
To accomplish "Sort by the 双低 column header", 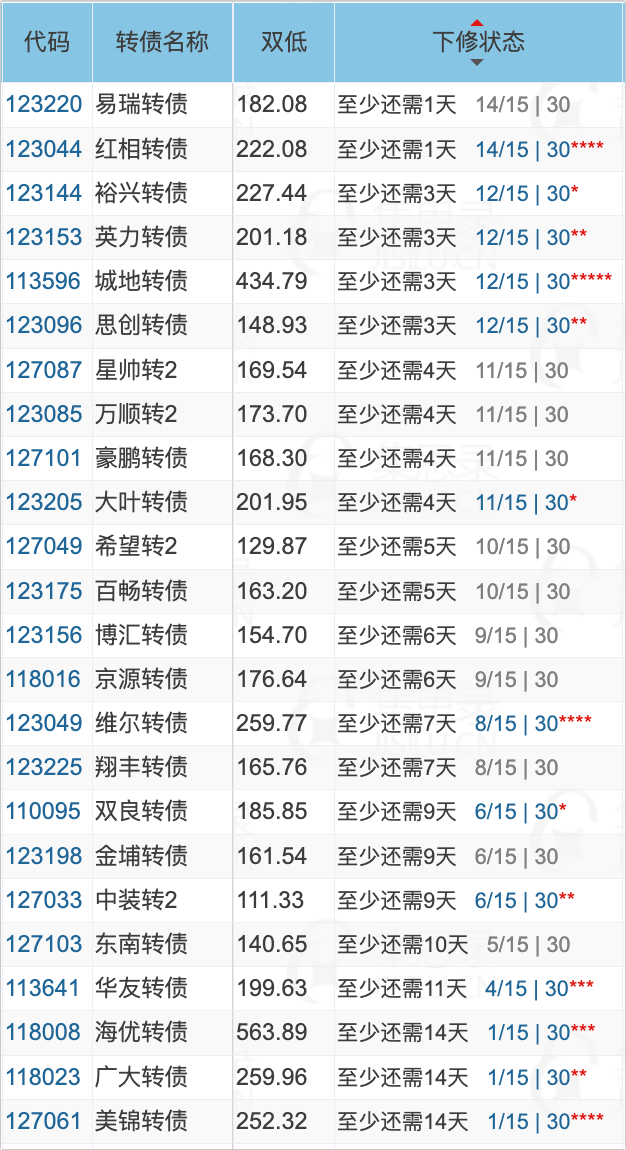I will point(283,42).
